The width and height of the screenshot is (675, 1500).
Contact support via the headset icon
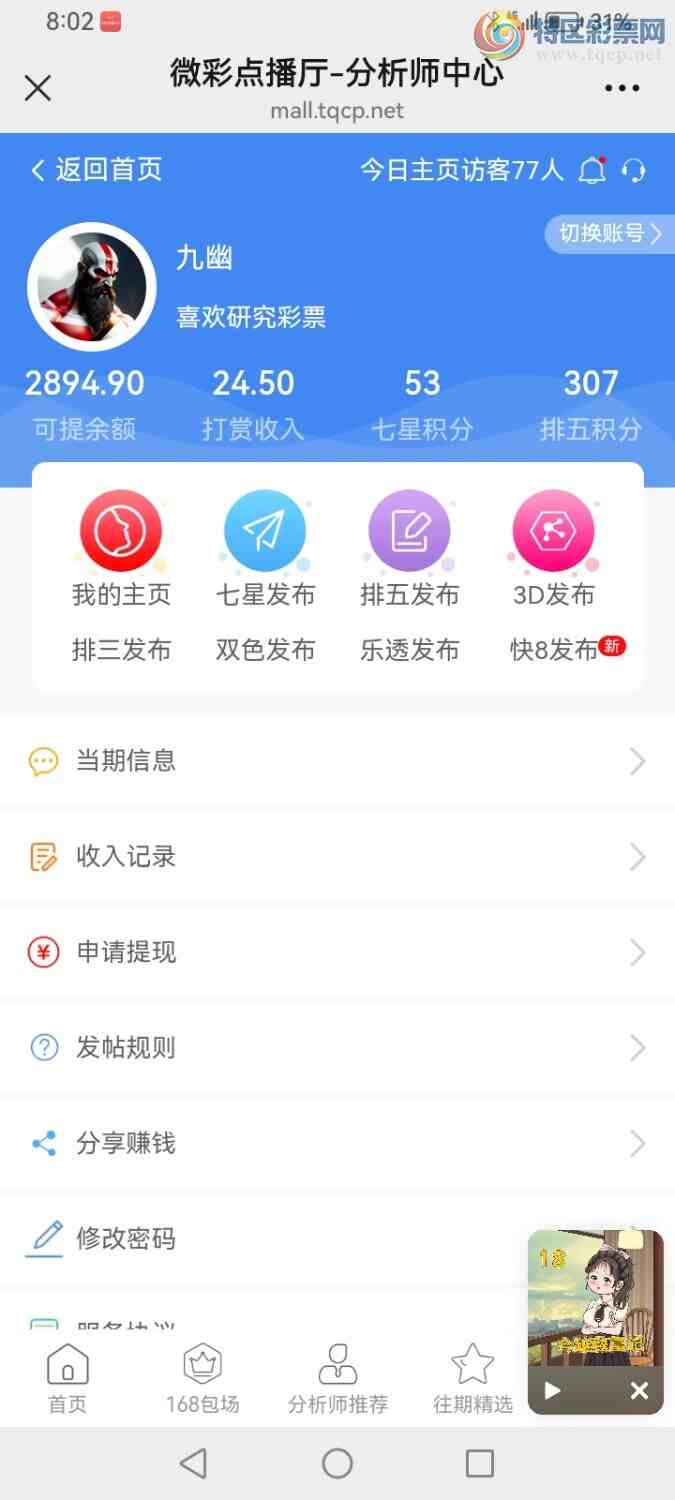[x=633, y=171]
